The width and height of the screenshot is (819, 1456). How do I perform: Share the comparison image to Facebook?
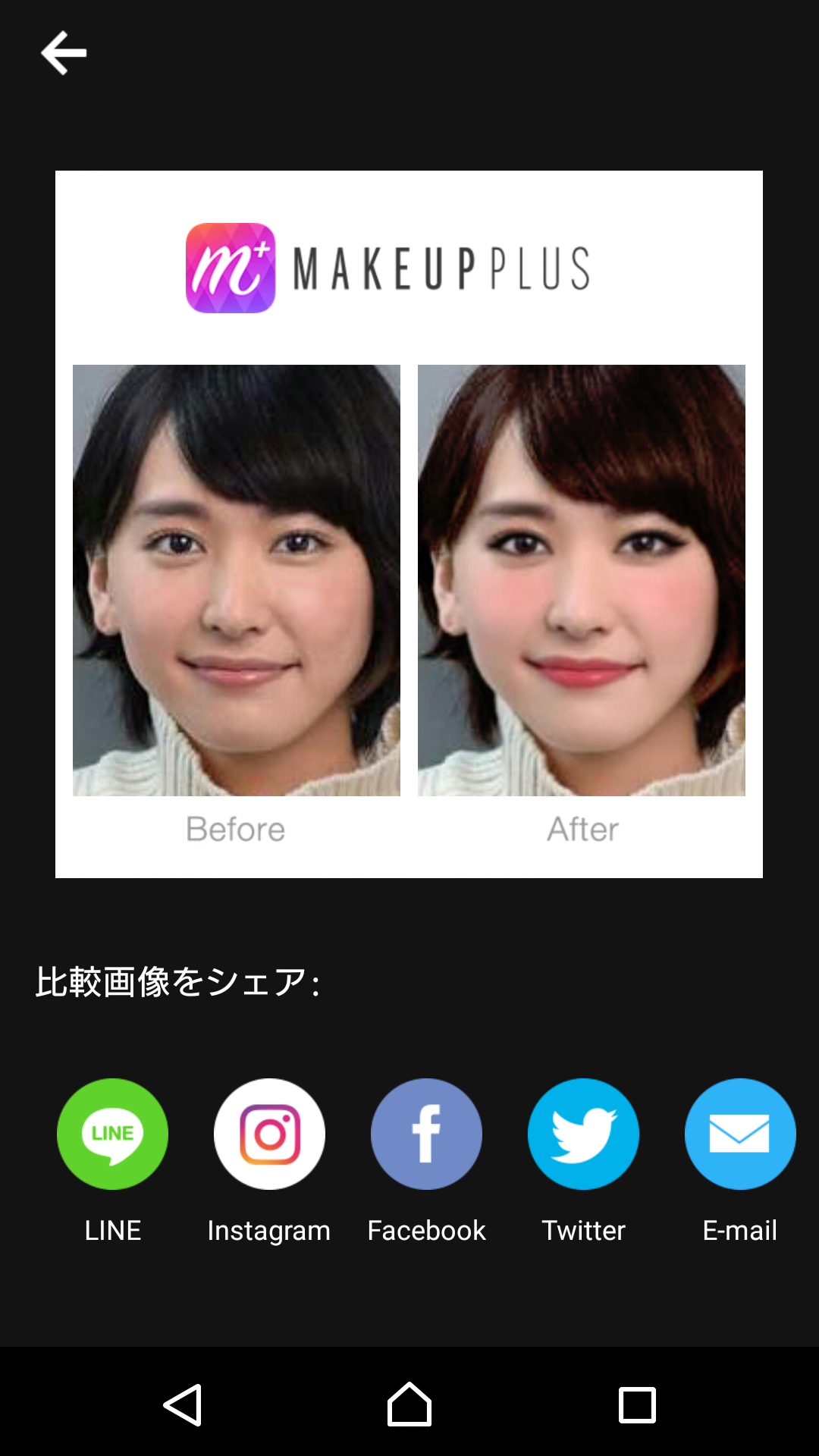[x=426, y=1134]
